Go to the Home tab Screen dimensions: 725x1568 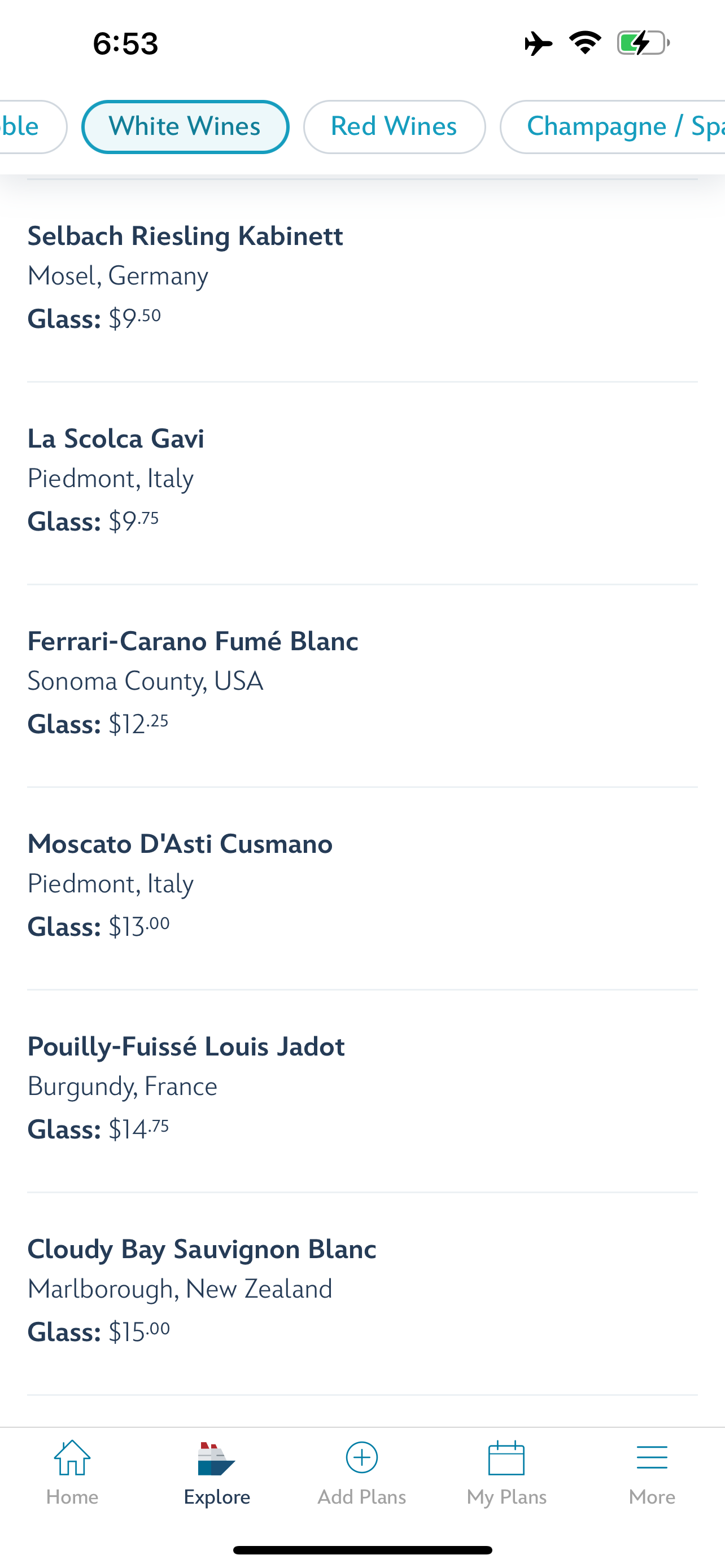point(72,1472)
